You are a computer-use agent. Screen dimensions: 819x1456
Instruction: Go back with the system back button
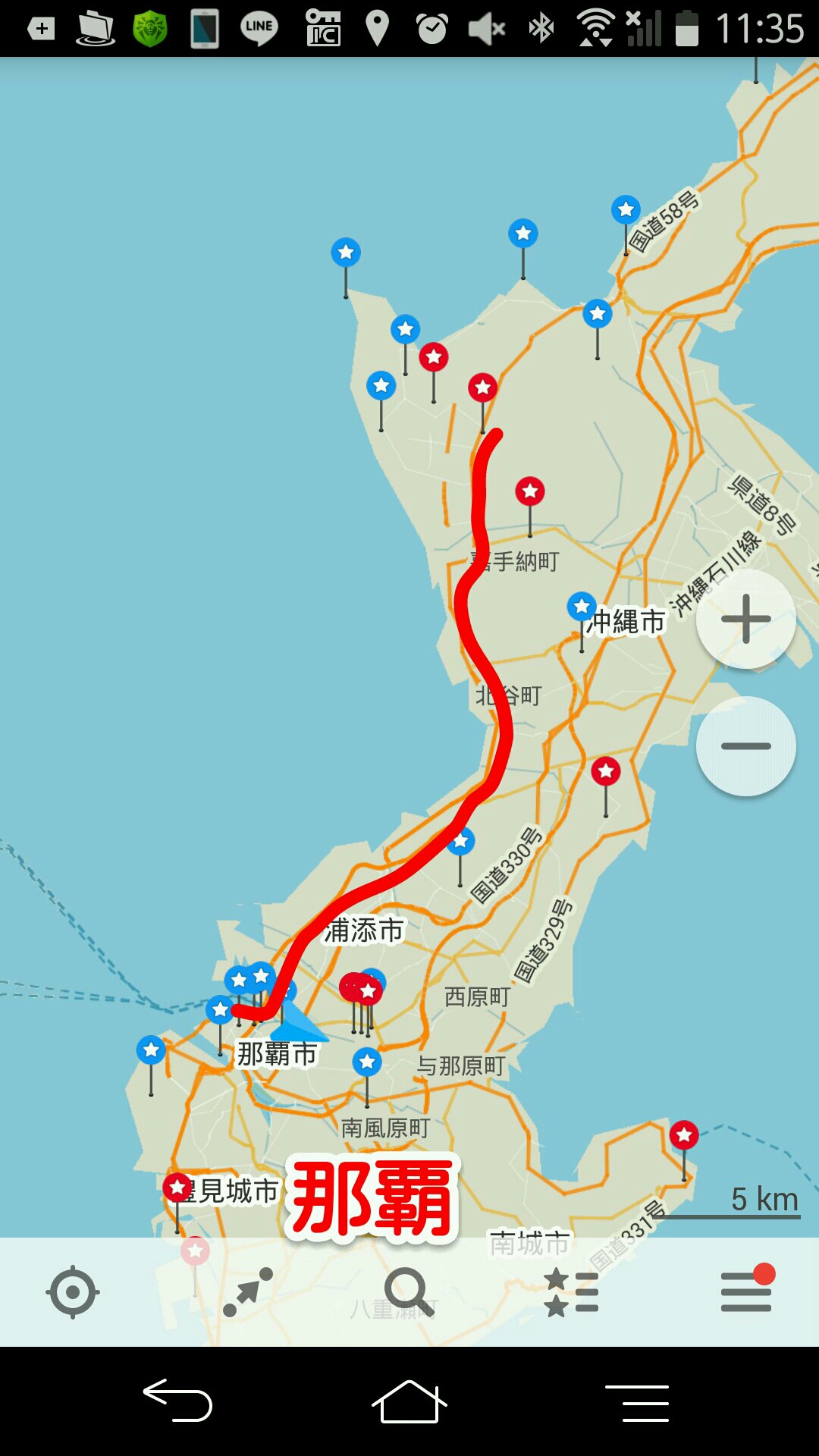[178, 1401]
